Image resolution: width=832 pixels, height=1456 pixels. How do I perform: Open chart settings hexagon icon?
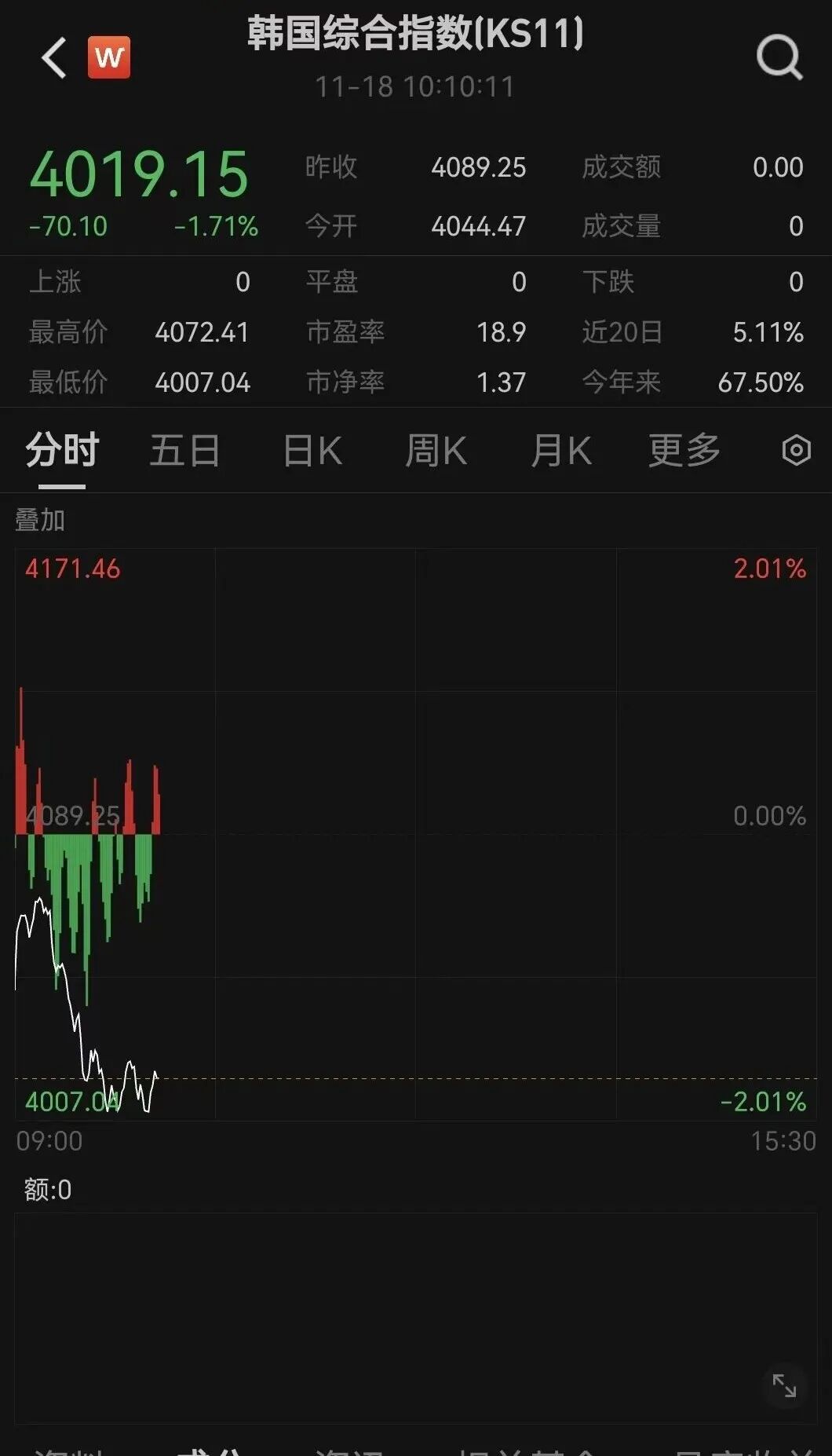(796, 451)
